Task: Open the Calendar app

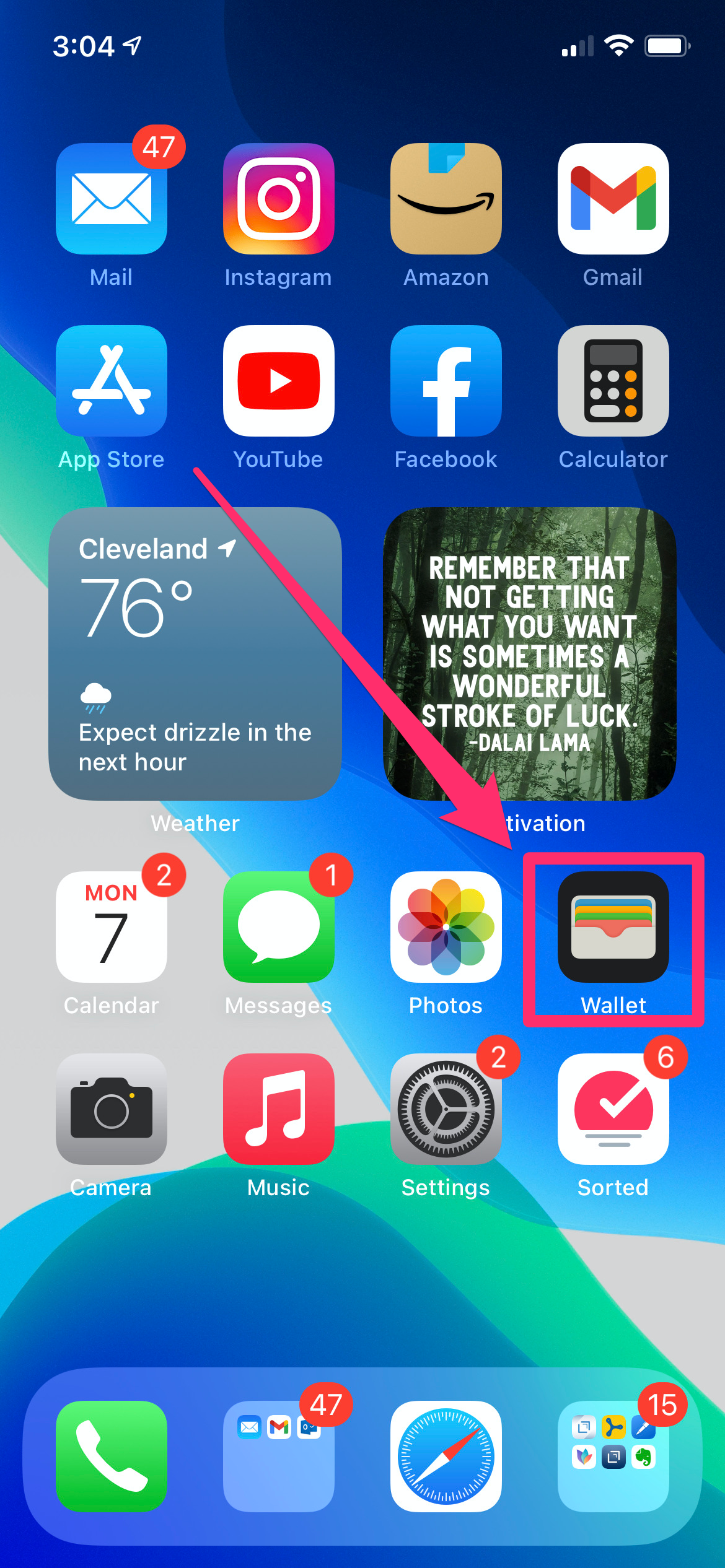Action: click(112, 927)
